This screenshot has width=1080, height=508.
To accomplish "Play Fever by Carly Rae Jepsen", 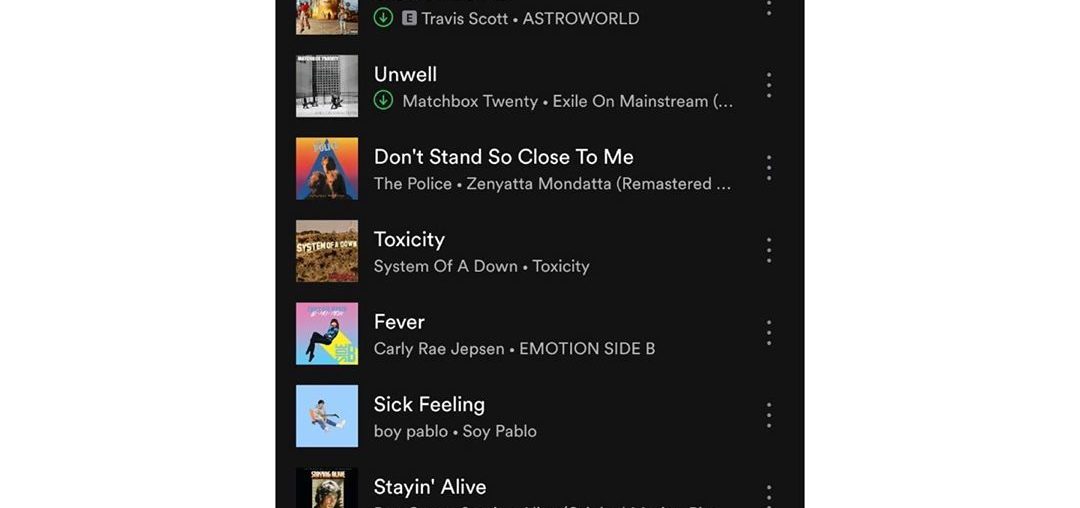I will pos(399,322).
